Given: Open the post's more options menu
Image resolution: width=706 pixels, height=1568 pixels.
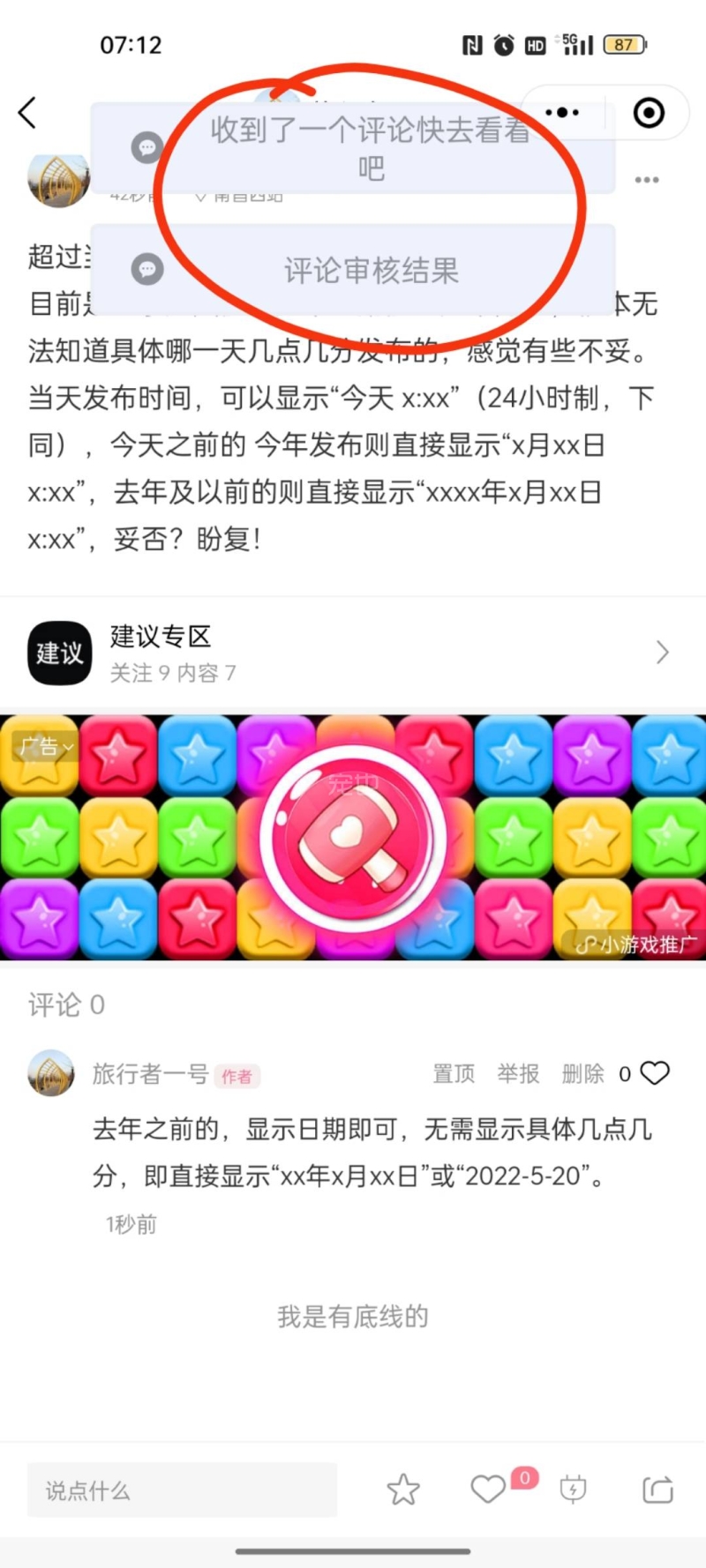Looking at the screenshot, I should tap(646, 180).
